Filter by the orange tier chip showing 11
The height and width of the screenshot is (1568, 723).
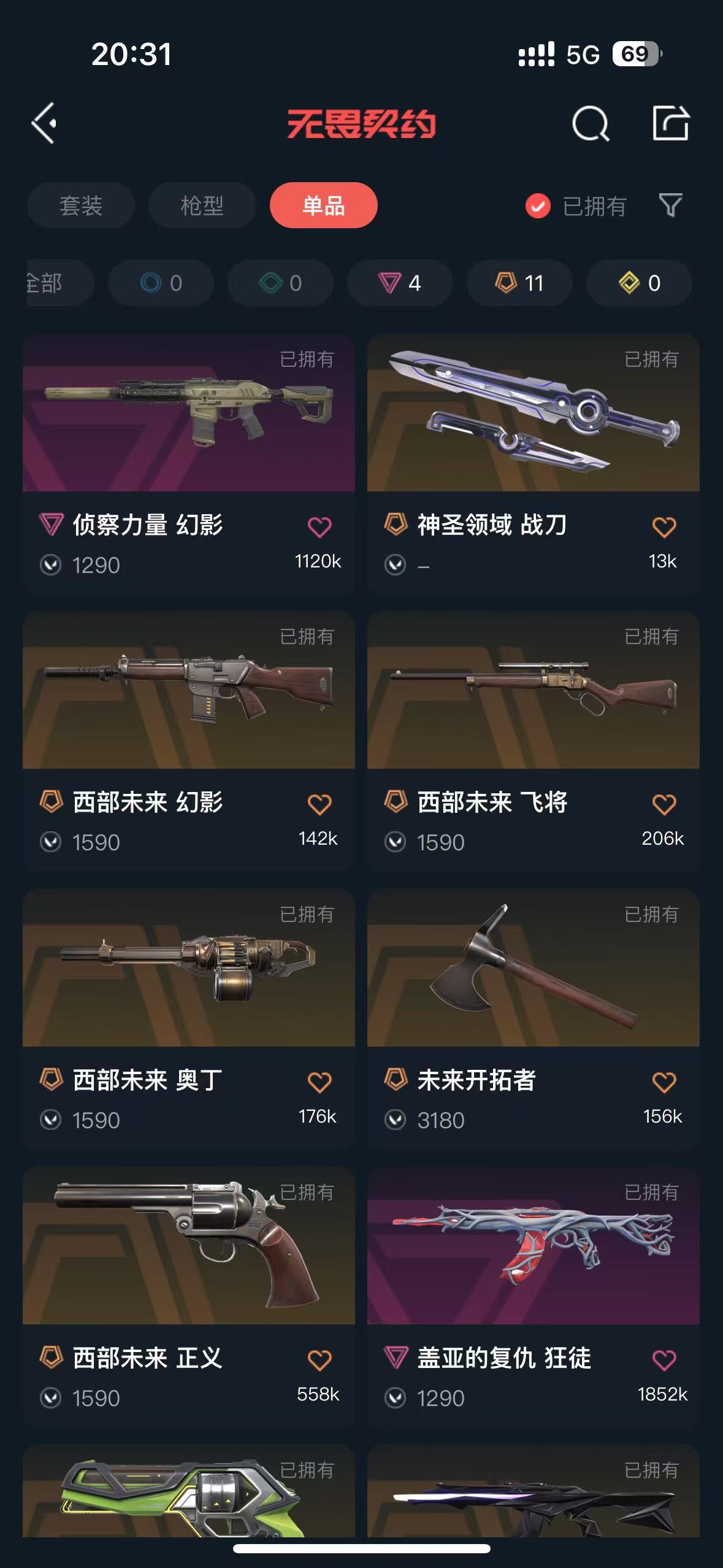click(x=519, y=283)
